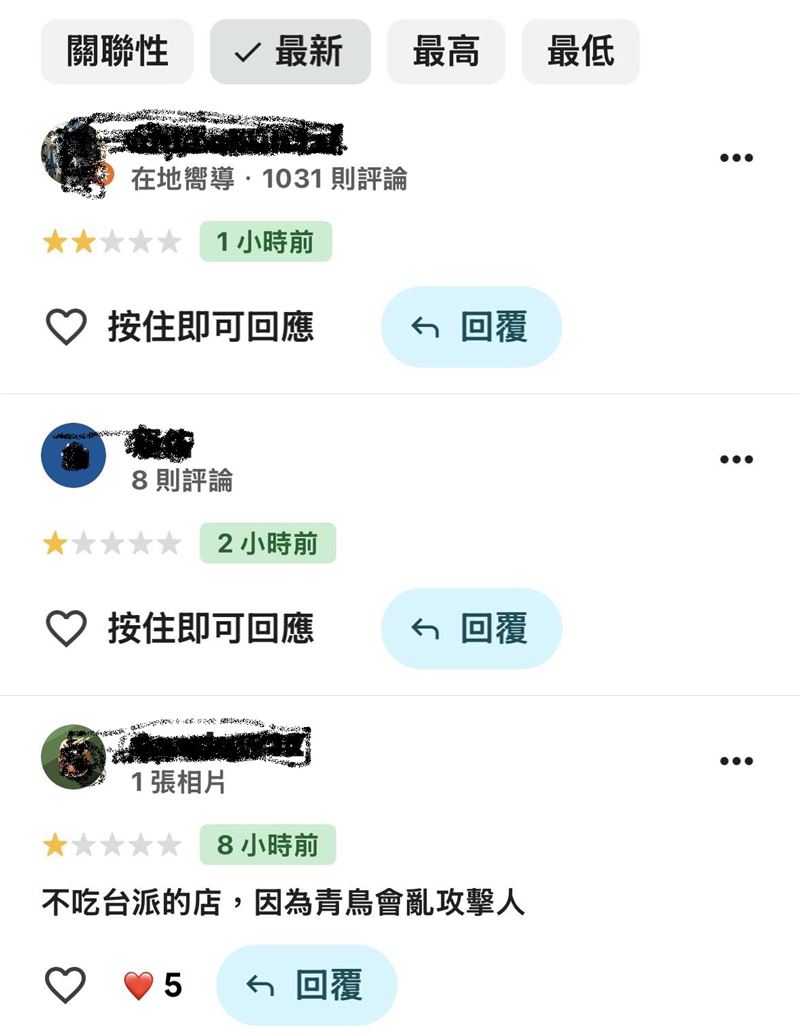Switch sorting to 最高
The height and width of the screenshot is (1034, 800).
click(x=446, y=52)
